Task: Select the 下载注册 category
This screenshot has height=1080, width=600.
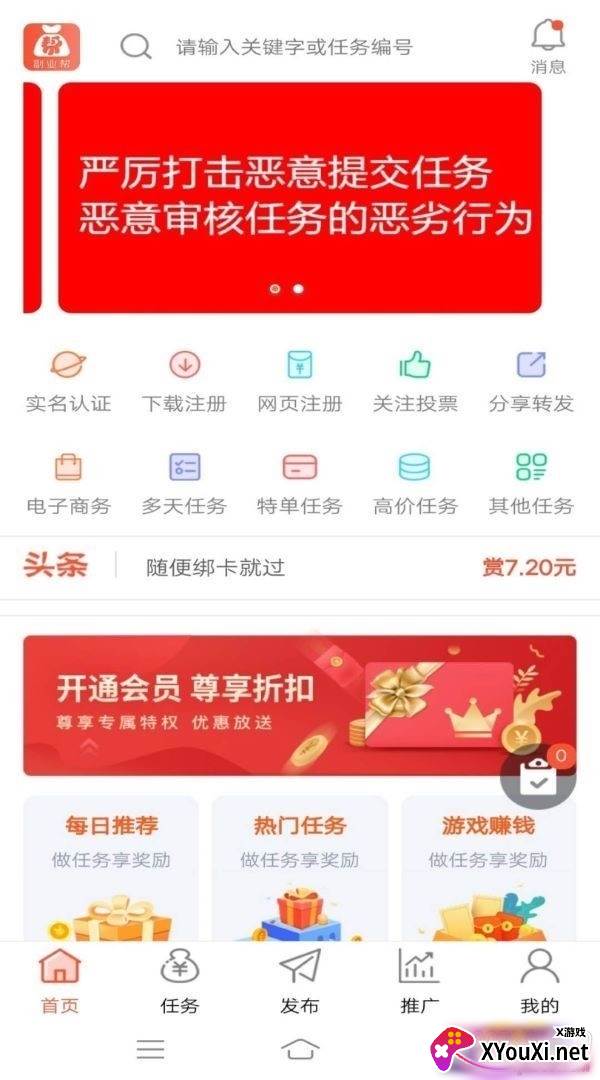Action: tap(184, 381)
